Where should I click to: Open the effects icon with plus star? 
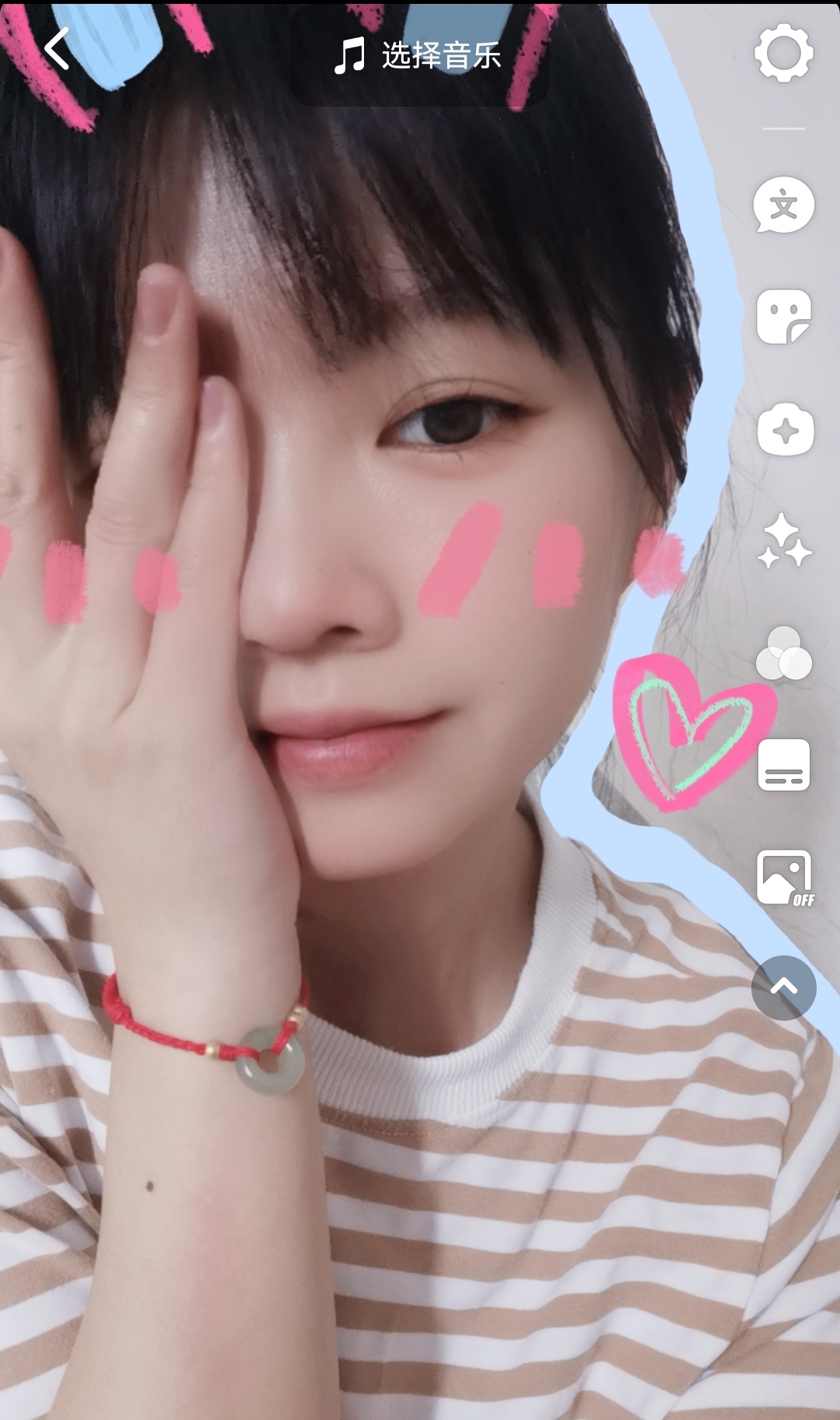click(x=784, y=430)
